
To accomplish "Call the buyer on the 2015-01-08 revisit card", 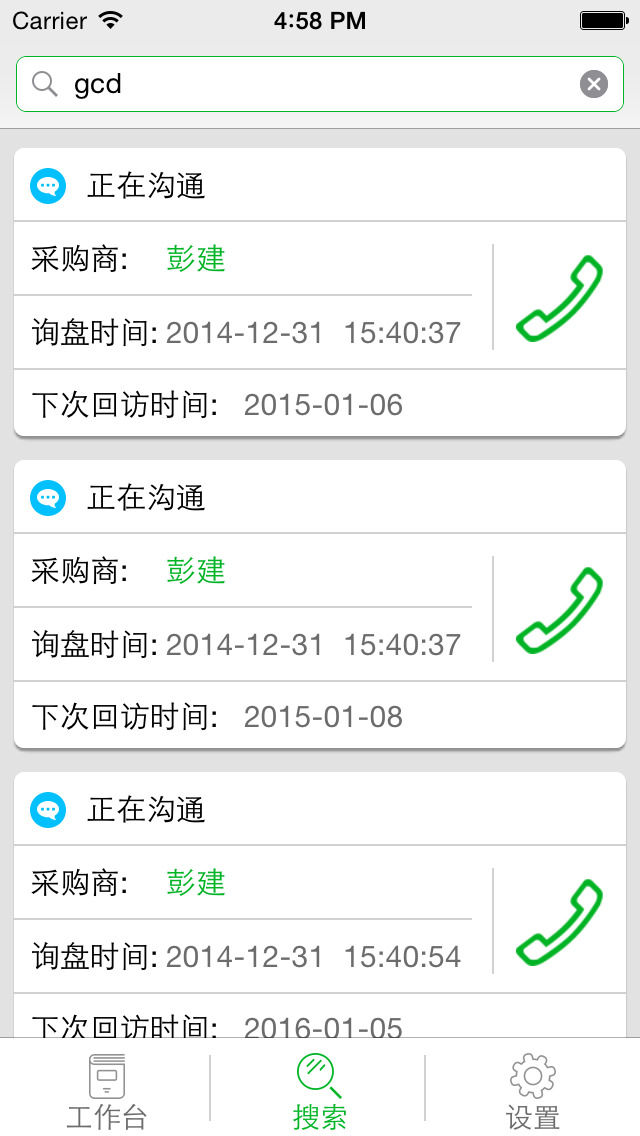I will [560, 610].
